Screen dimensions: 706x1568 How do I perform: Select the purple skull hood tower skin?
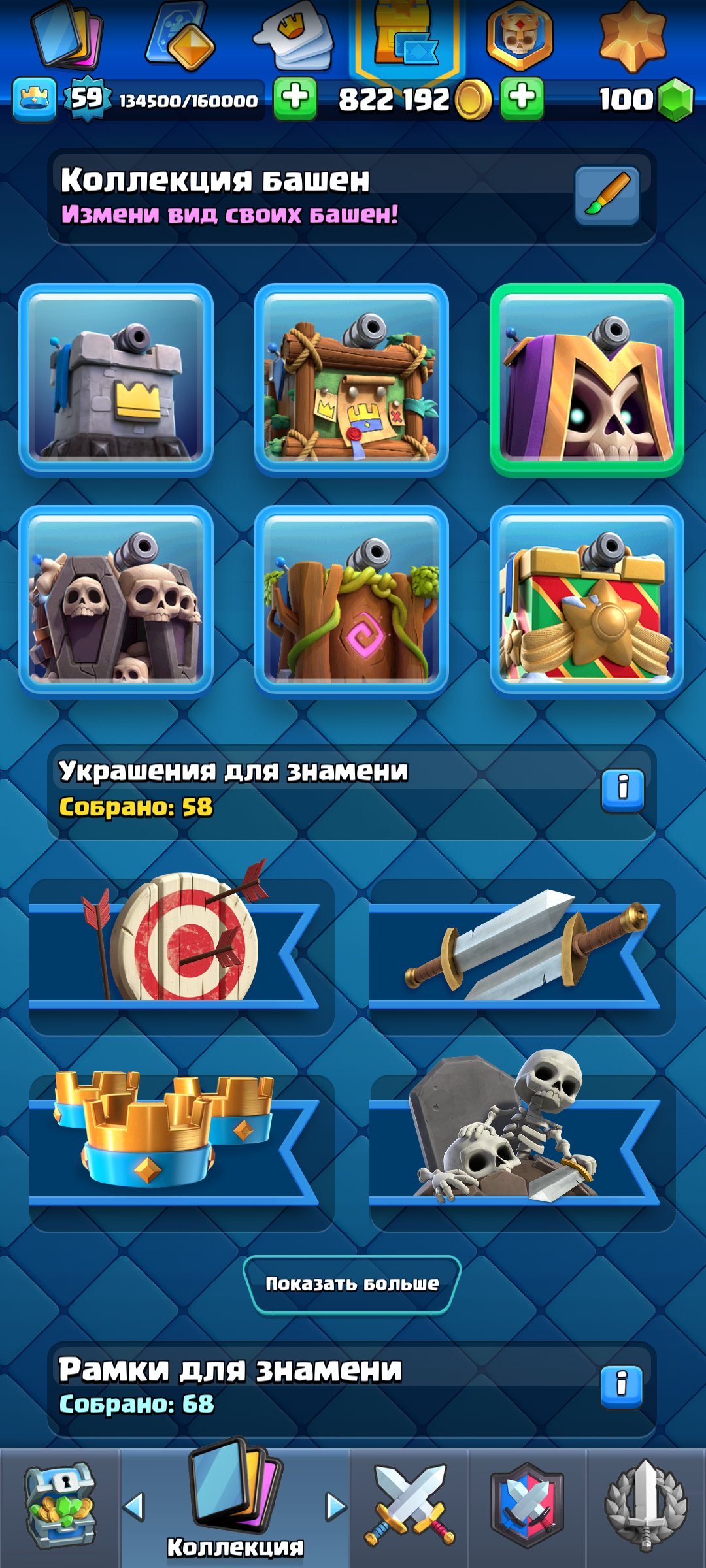pyautogui.click(x=586, y=379)
